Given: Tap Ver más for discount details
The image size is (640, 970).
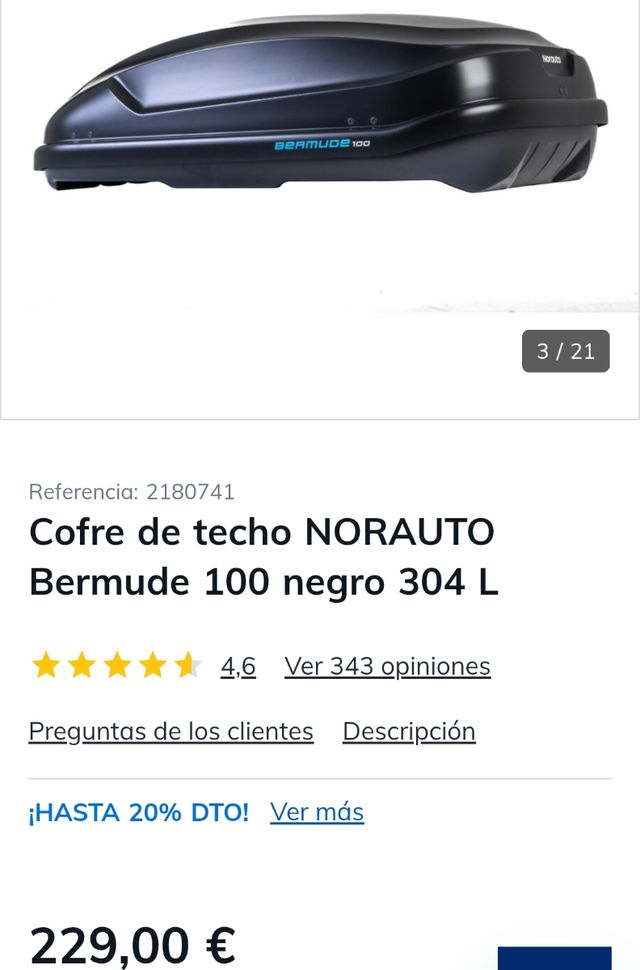Looking at the screenshot, I should click(317, 812).
